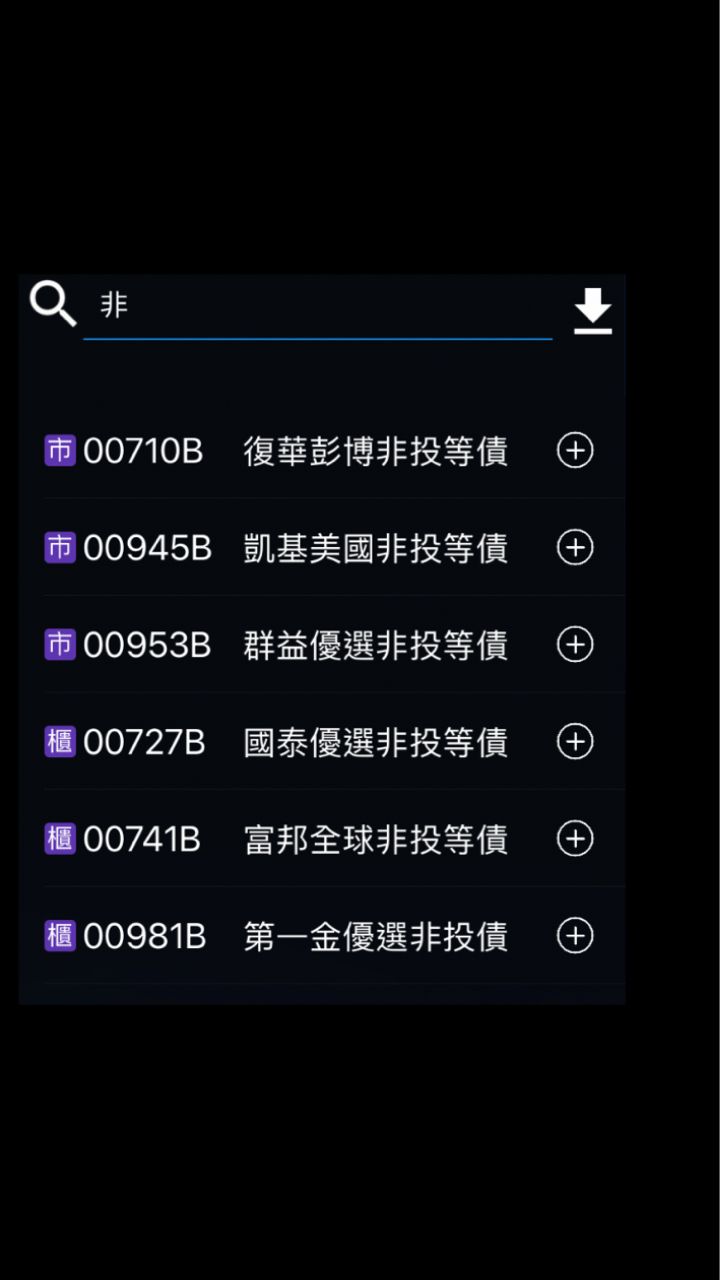The height and width of the screenshot is (1280, 720).
Task: Click the 櫃 badge next to 00727B
Action: point(59,742)
